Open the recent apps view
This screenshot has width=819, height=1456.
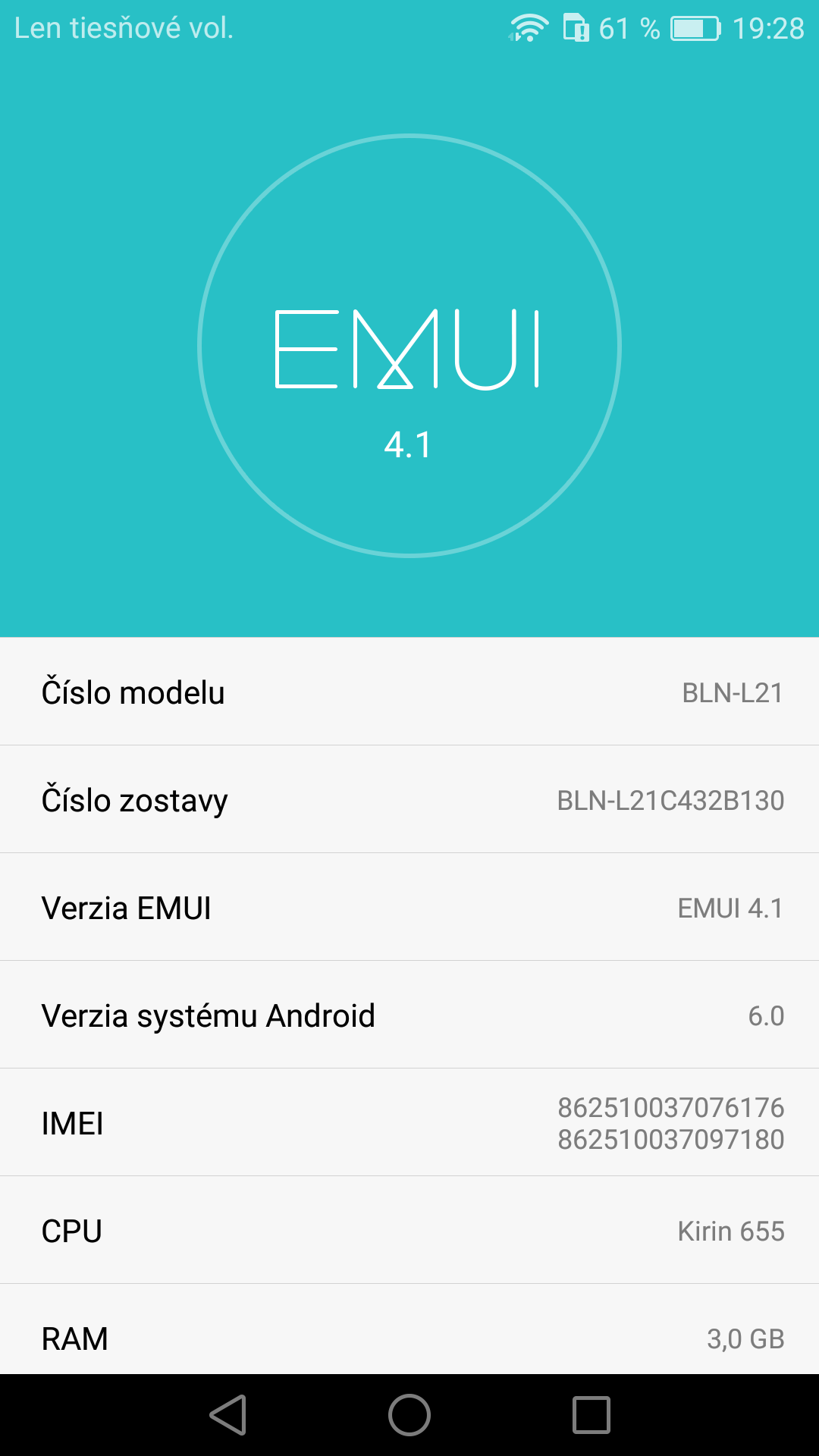coord(591,1415)
